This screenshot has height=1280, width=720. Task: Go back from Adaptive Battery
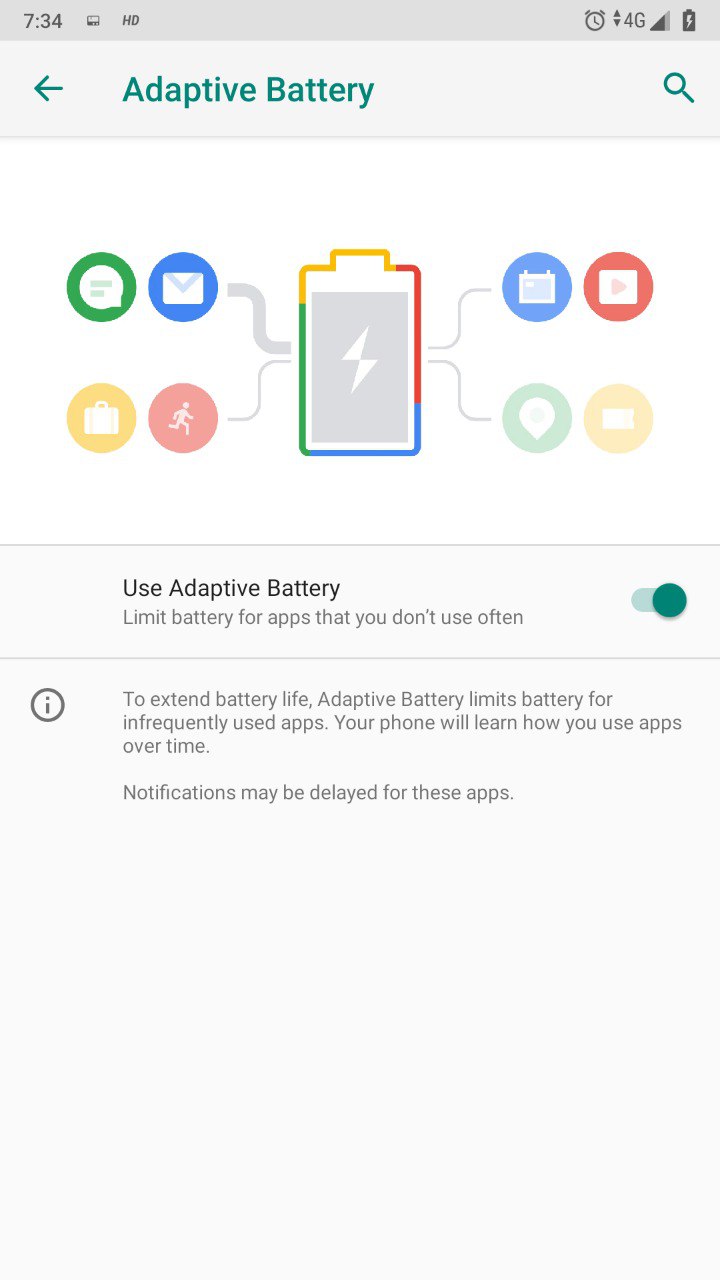[x=48, y=89]
